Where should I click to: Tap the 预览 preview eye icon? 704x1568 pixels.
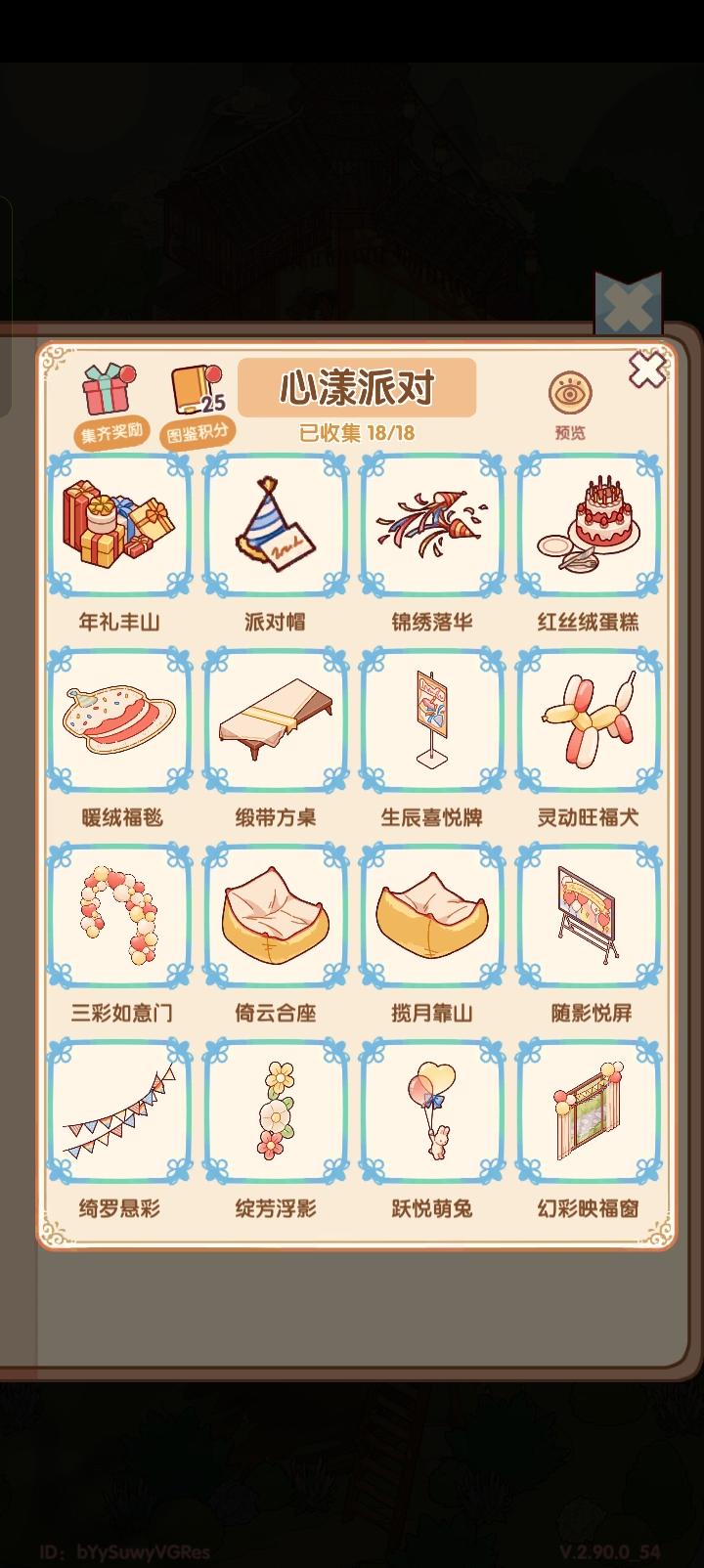[x=570, y=394]
